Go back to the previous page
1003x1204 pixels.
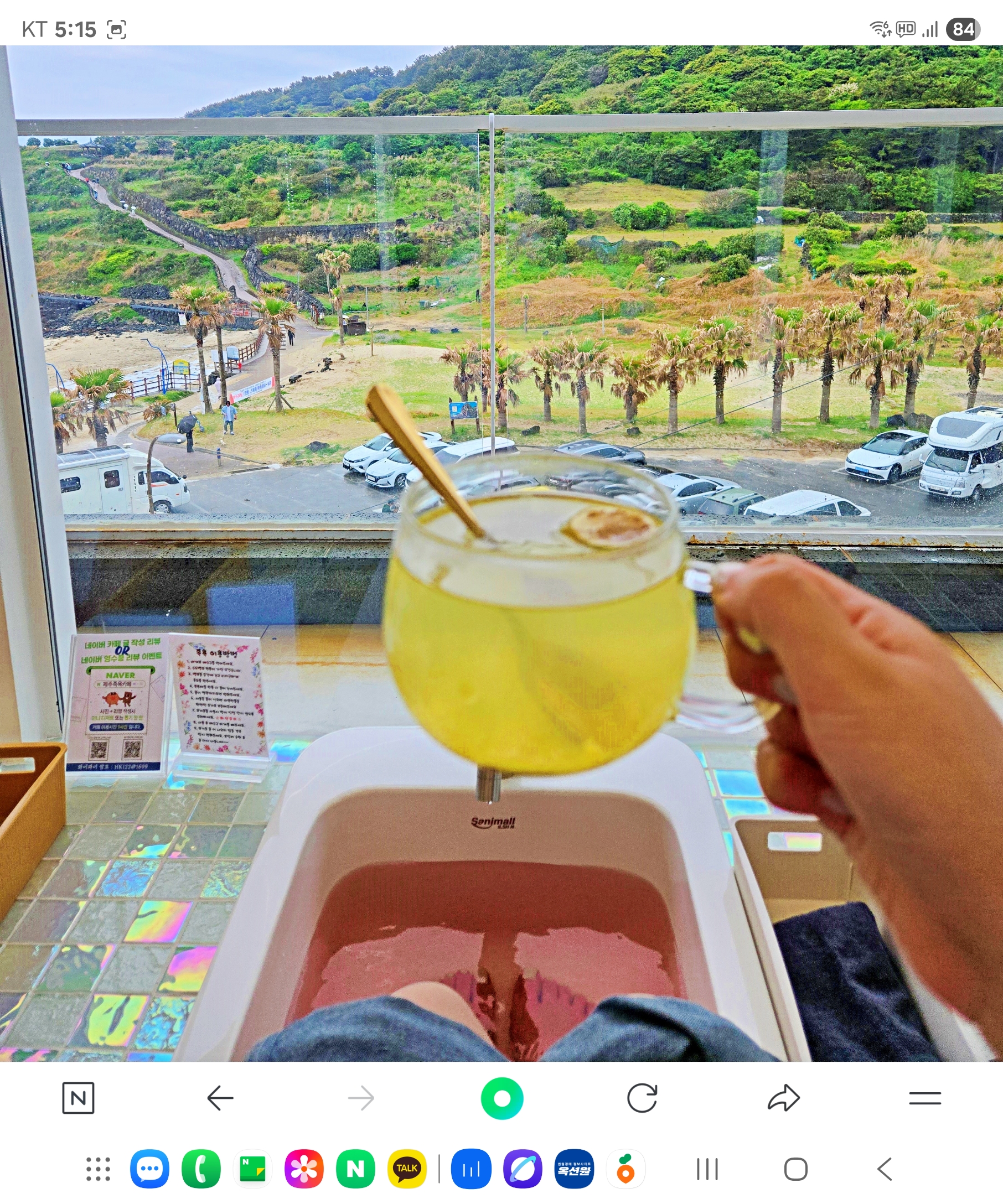[220, 1098]
